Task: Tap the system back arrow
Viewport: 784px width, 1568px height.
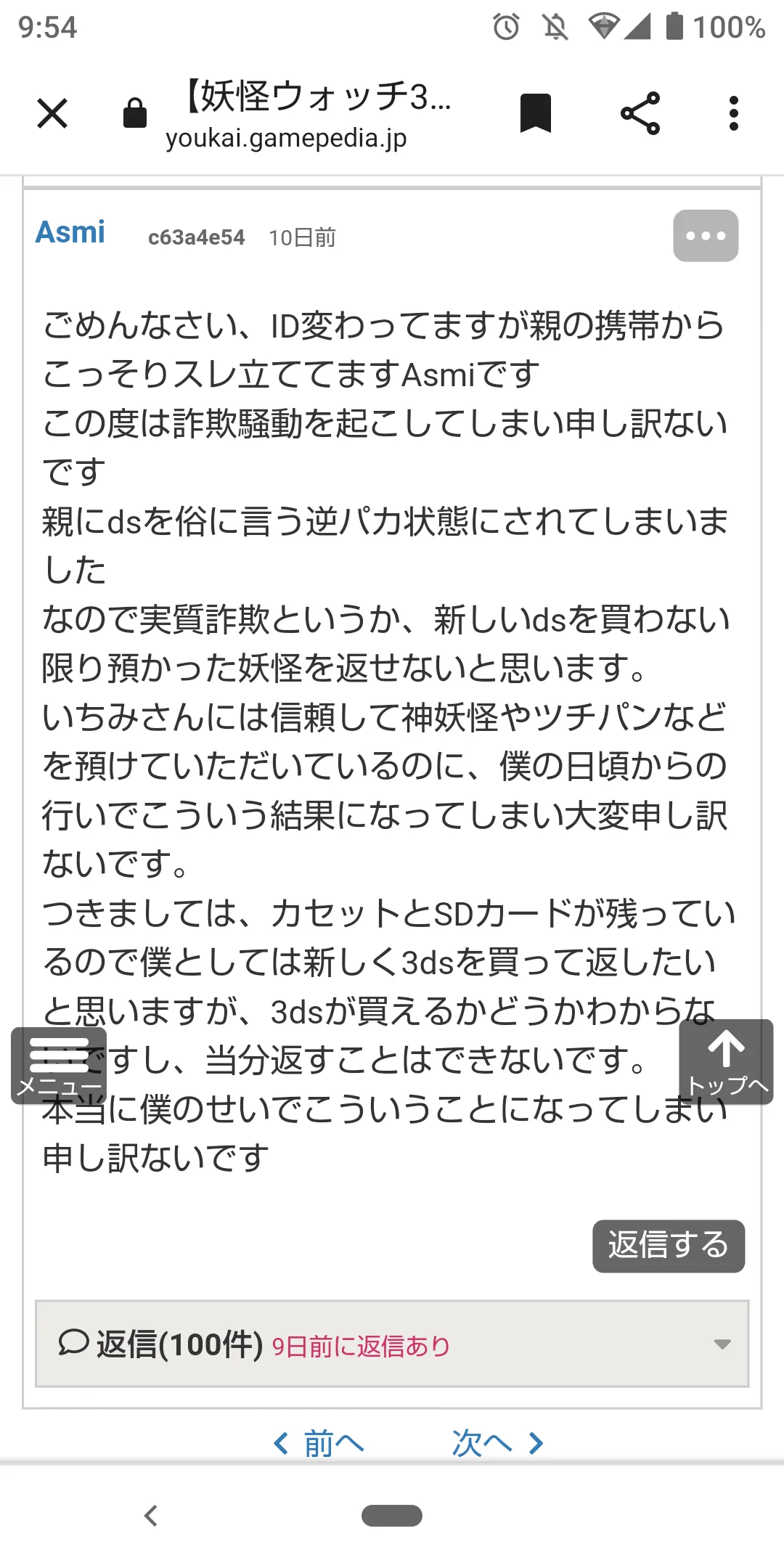Action: click(151, 1516)
